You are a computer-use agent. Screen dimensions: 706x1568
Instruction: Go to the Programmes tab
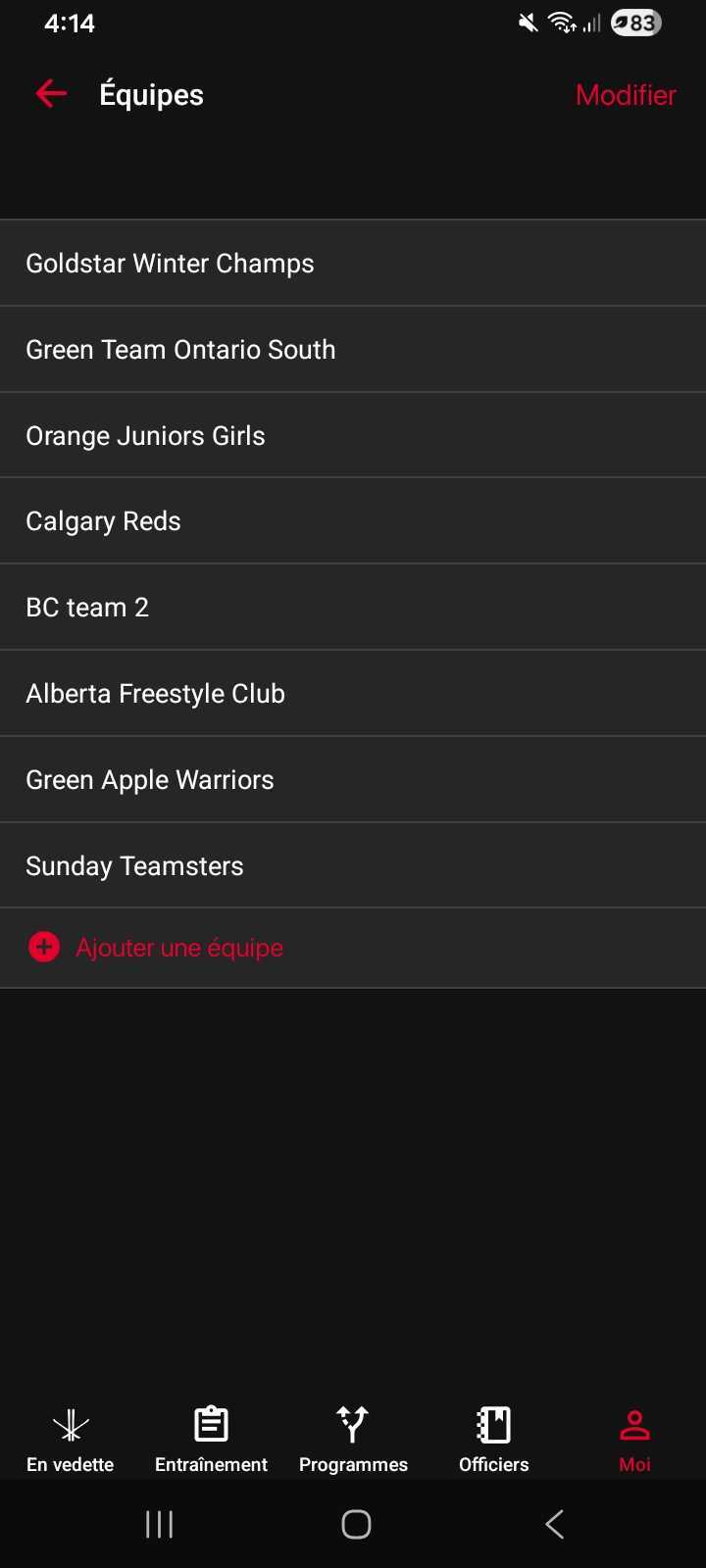click(x=353, y=1438)
